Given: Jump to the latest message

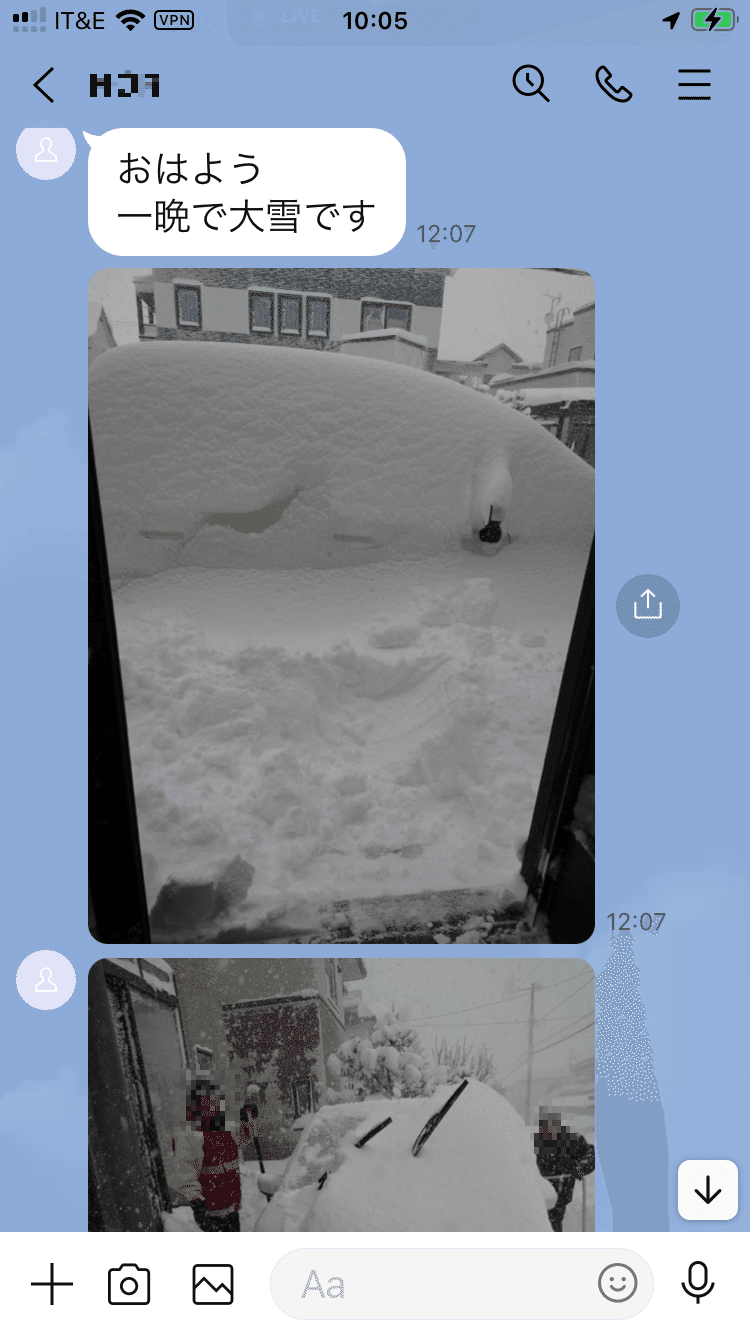Looking at the screenshot, I should [x=707, y=1190].
